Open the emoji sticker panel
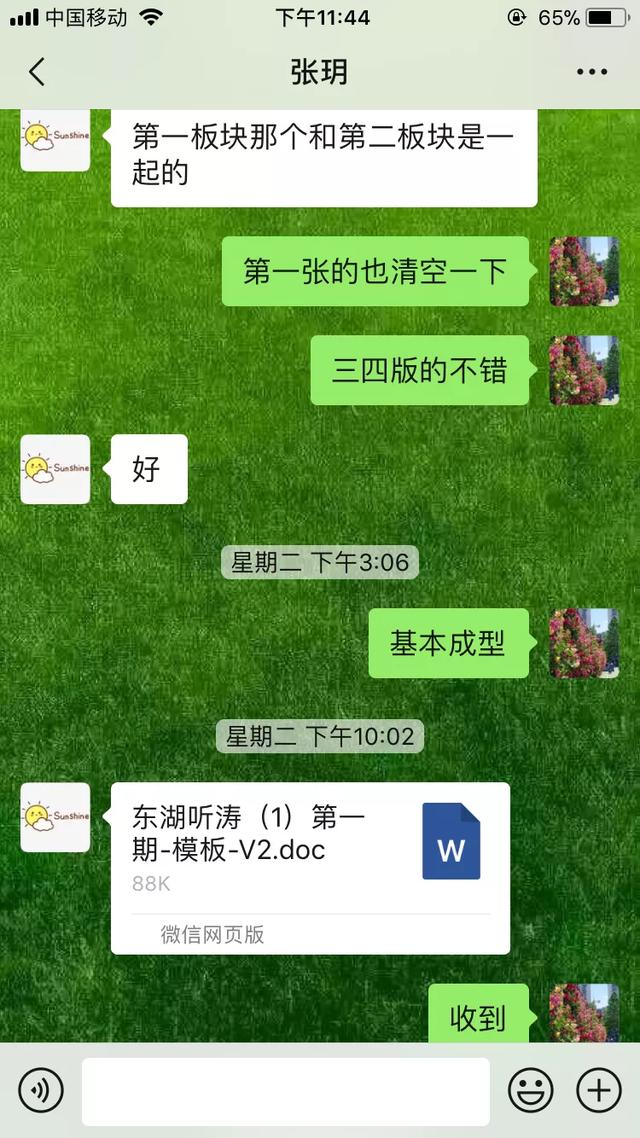This screenshot has height=1138, width=640. click(x=530, y=1090)
